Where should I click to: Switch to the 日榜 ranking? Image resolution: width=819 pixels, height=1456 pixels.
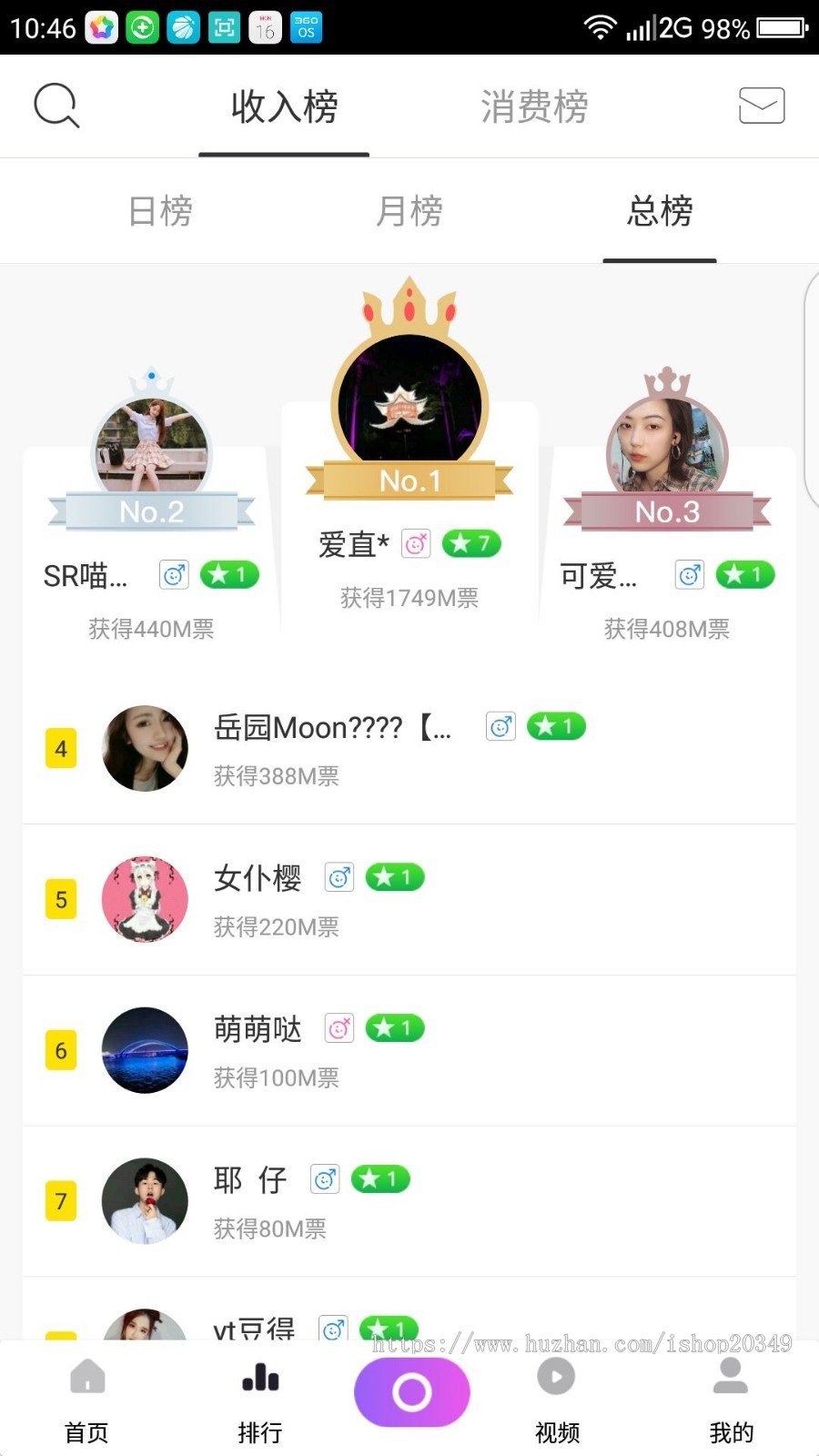point(160,211)
